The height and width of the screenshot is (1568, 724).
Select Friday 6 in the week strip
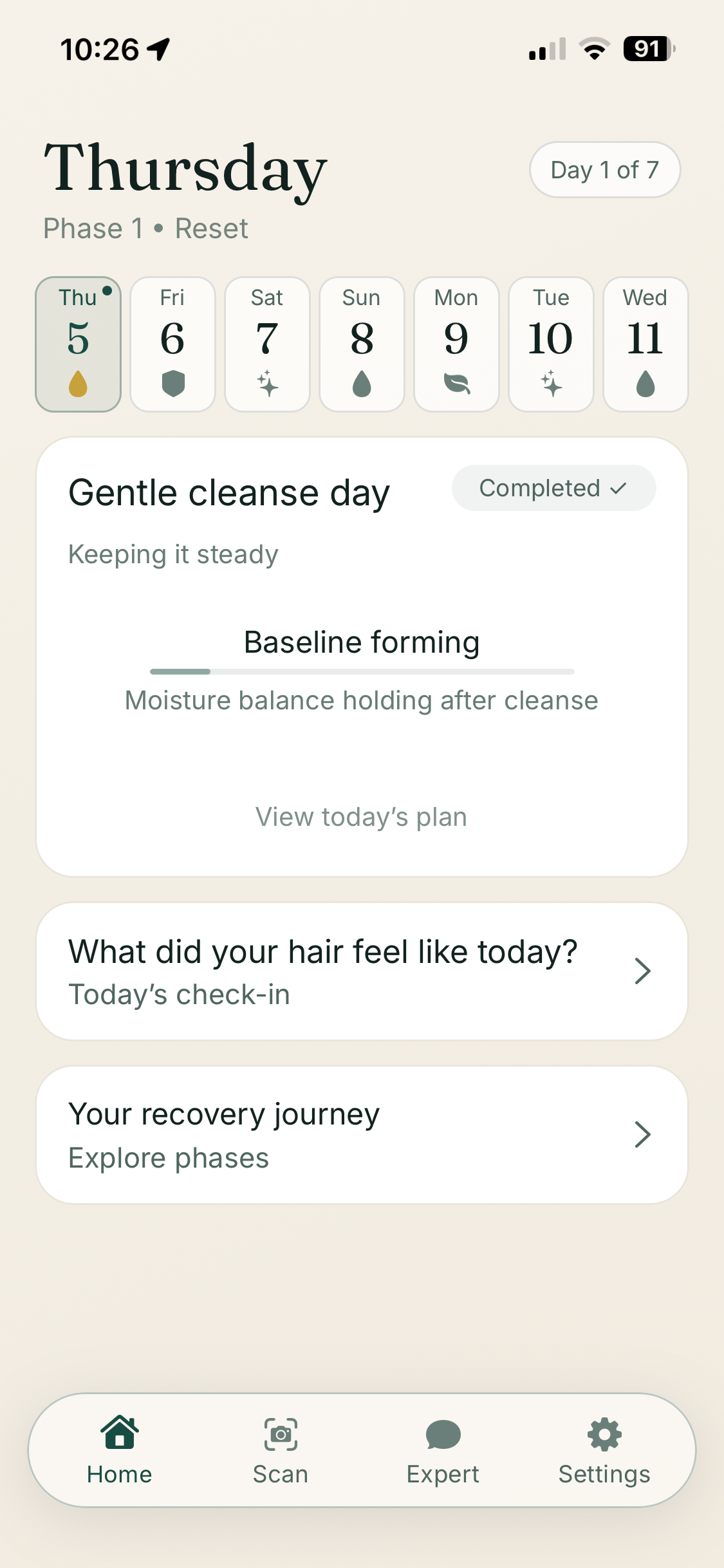click(172, 344)
